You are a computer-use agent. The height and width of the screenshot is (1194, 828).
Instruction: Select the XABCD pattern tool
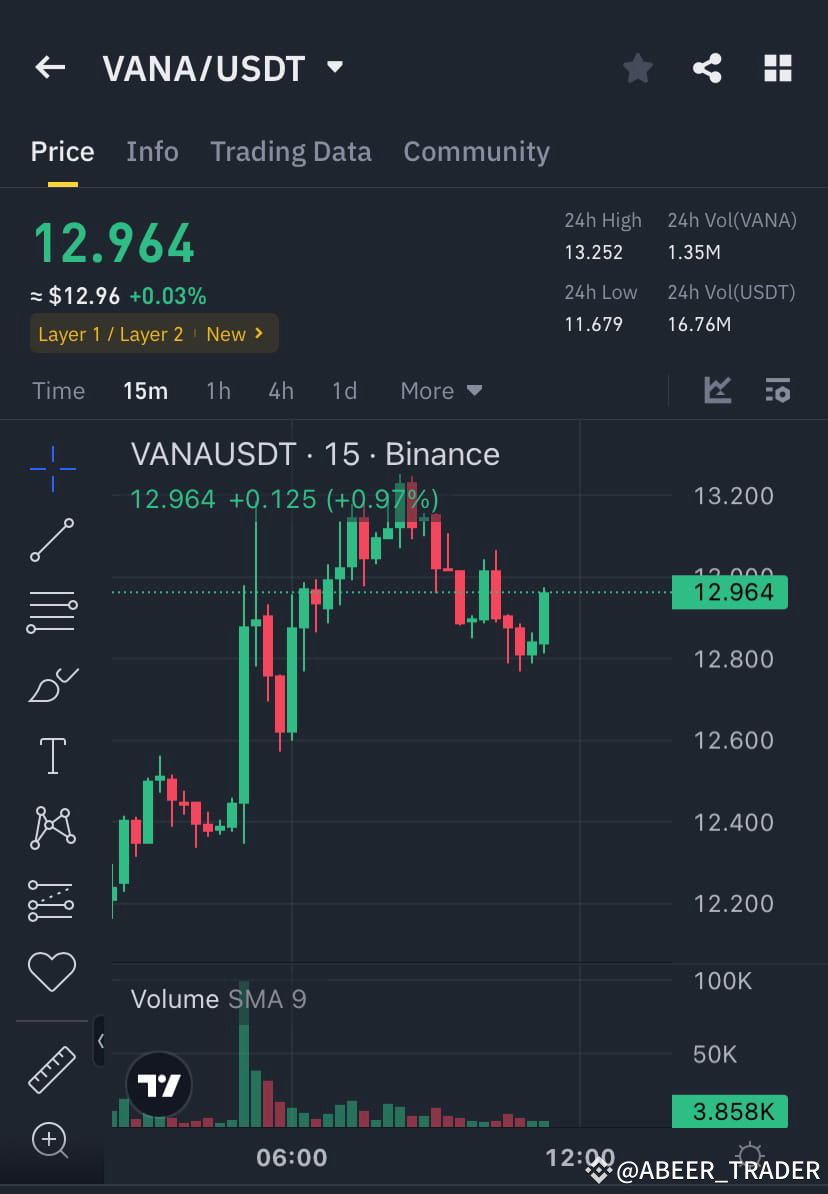coord(52,827)
